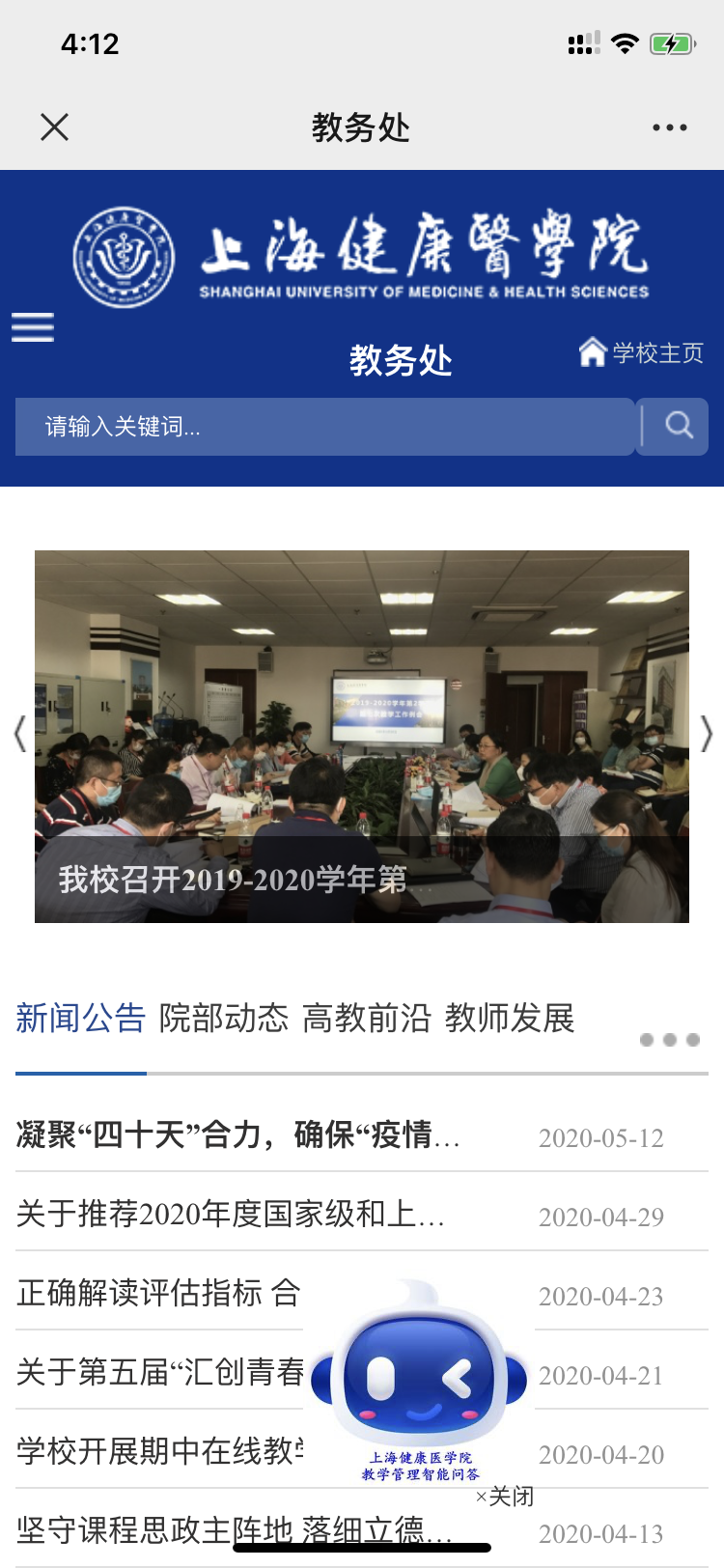Tap the magnifier search button

tap(679, 426)
